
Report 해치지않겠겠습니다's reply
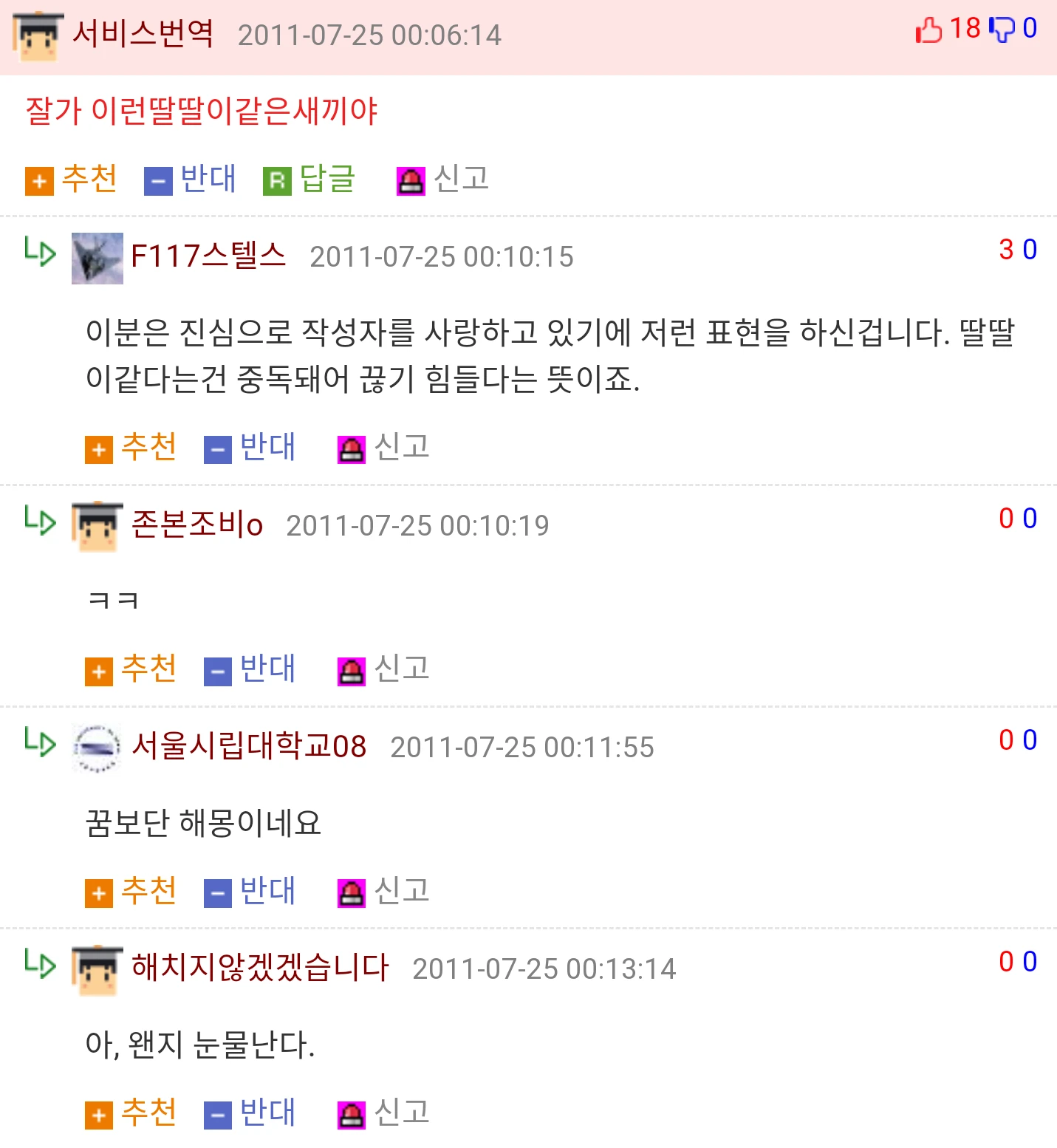click(384, 1113)
